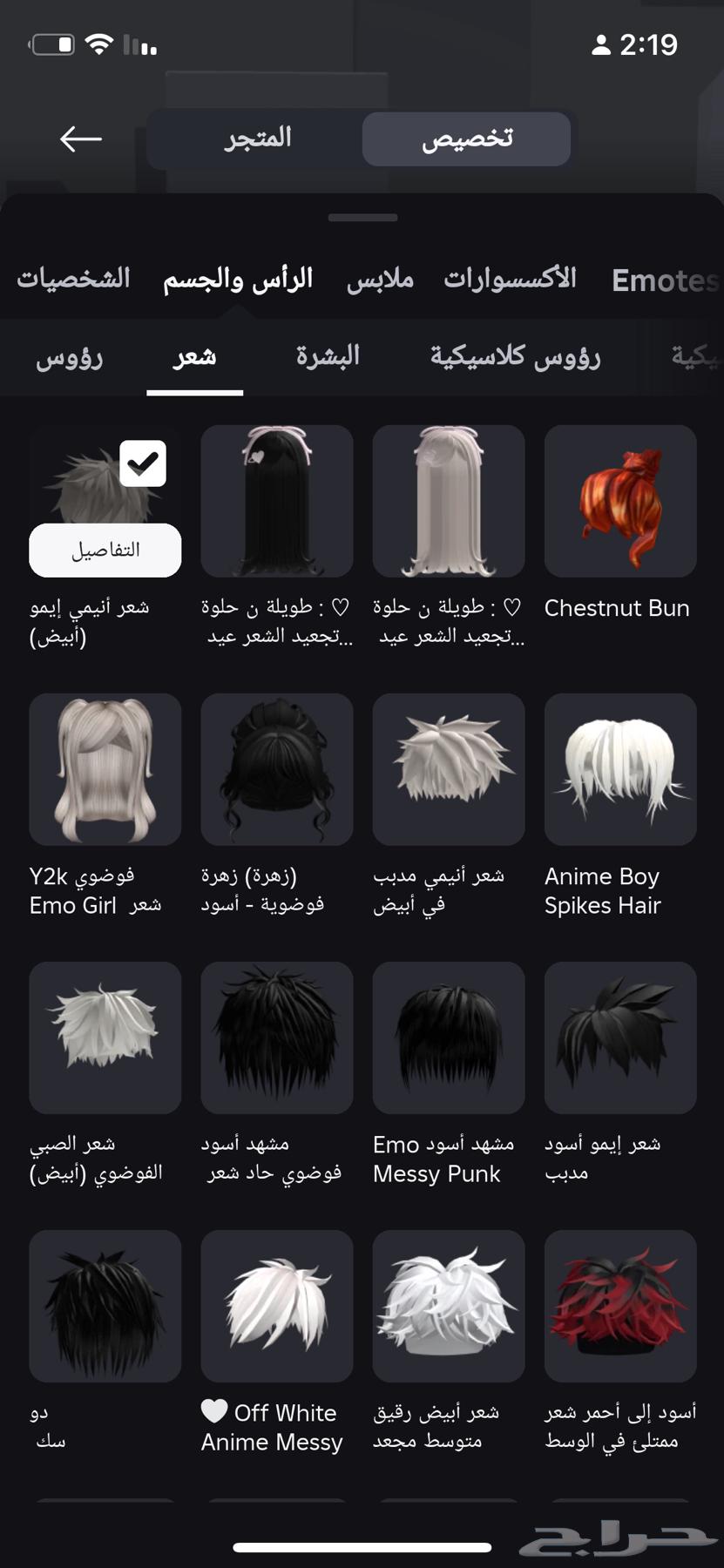The width and height of the screenshot is (724, 1568).
Task: Uncheck the equipped شعر أنيمي إيمو hair
Action: click(x=143, y=463)
